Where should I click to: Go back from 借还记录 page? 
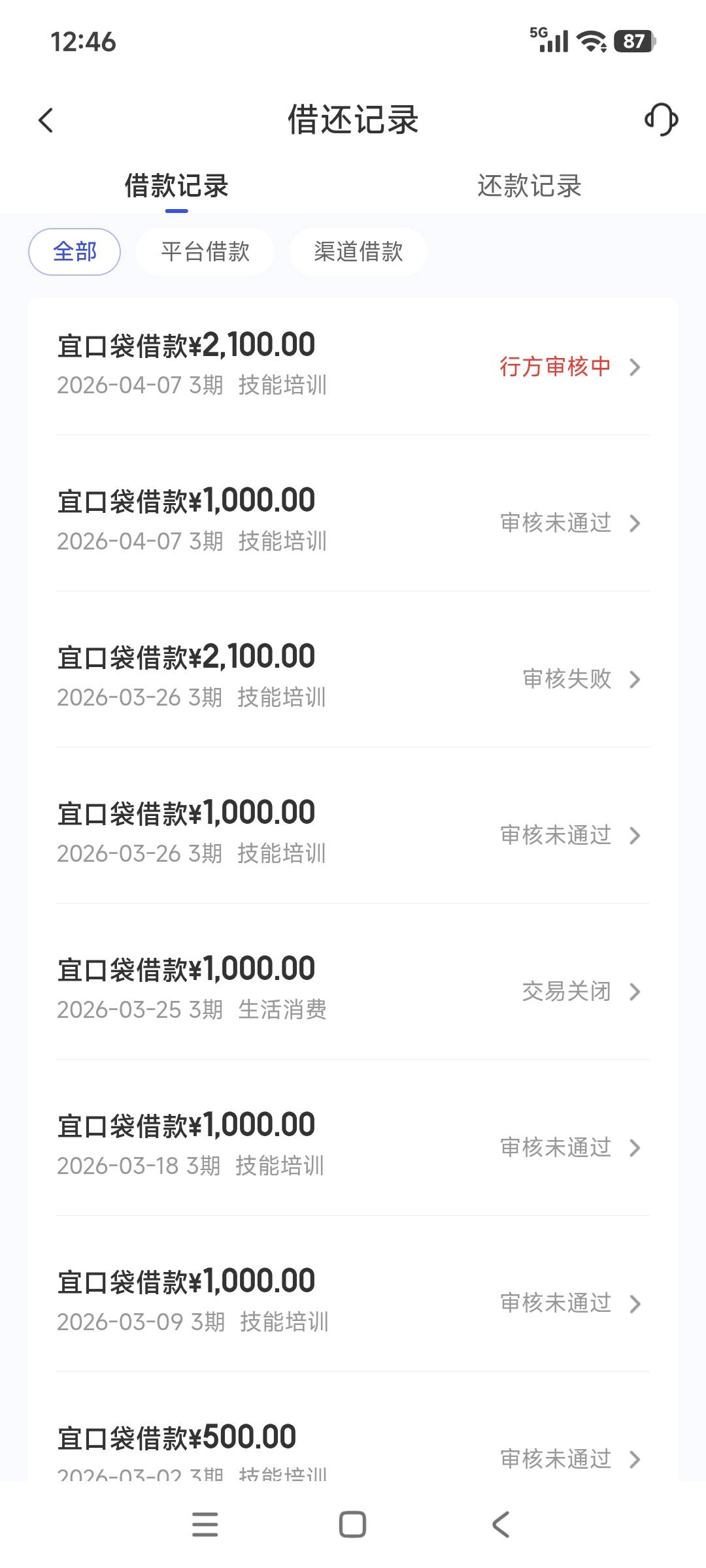coord(46,120)
